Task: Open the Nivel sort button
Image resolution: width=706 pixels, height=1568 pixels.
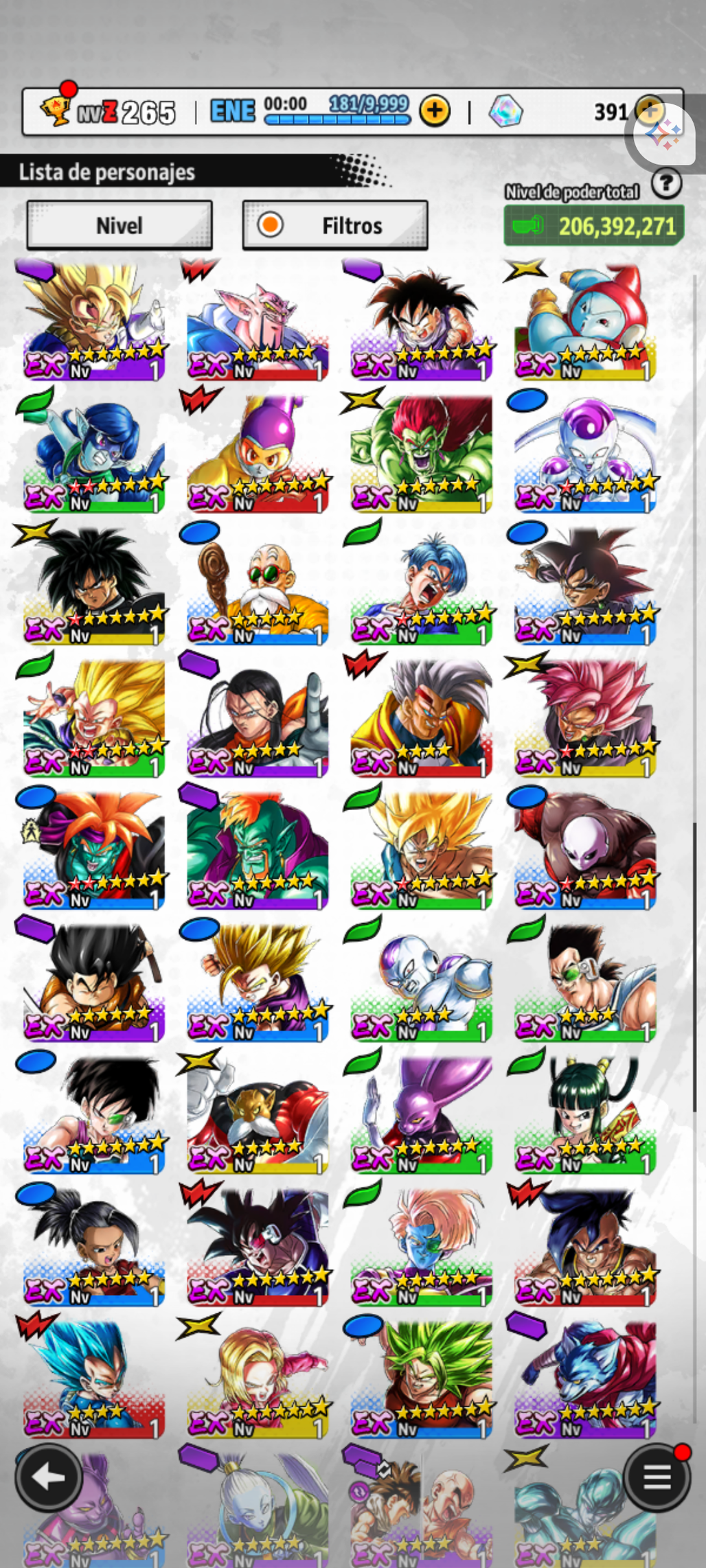Action: click(x=119, y=225)
